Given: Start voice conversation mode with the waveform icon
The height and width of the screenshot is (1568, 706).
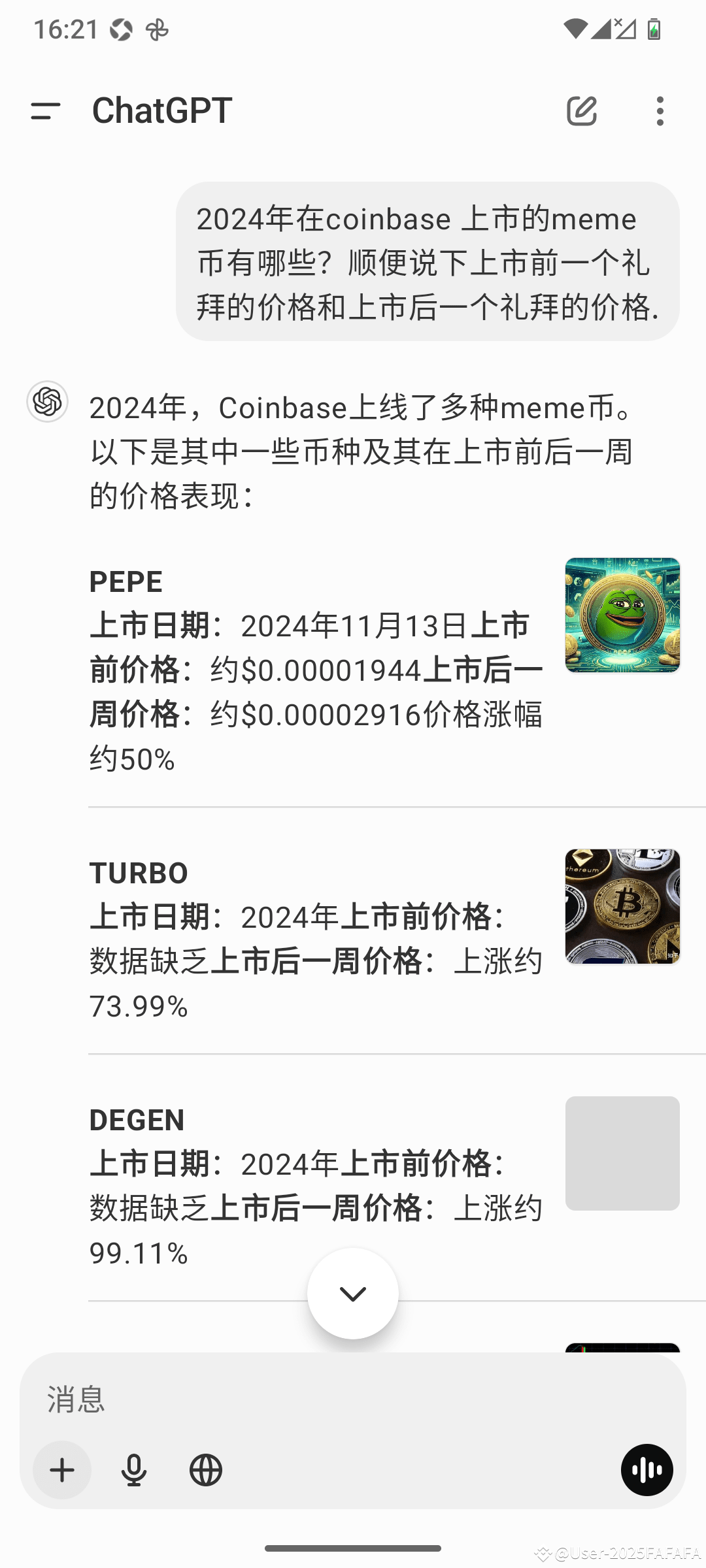Looking at the screenshot, I should 646,1471.
